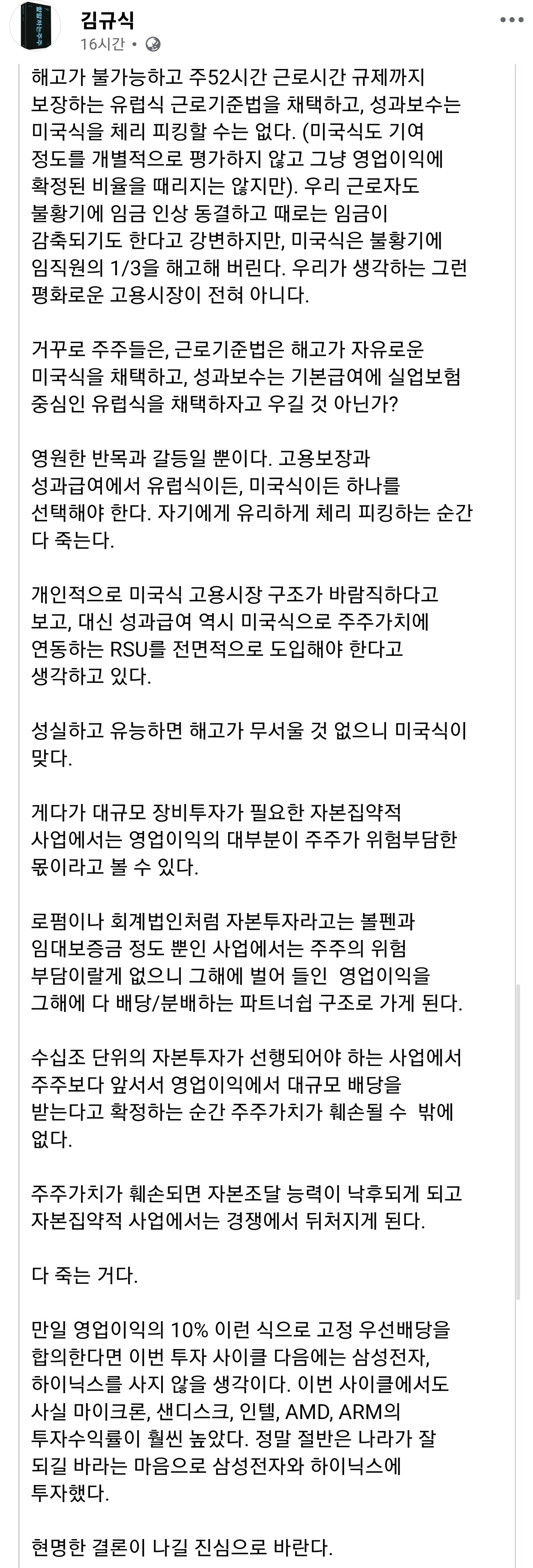
Task: Tap the public audience globe icon
Action: pos(153,44)
